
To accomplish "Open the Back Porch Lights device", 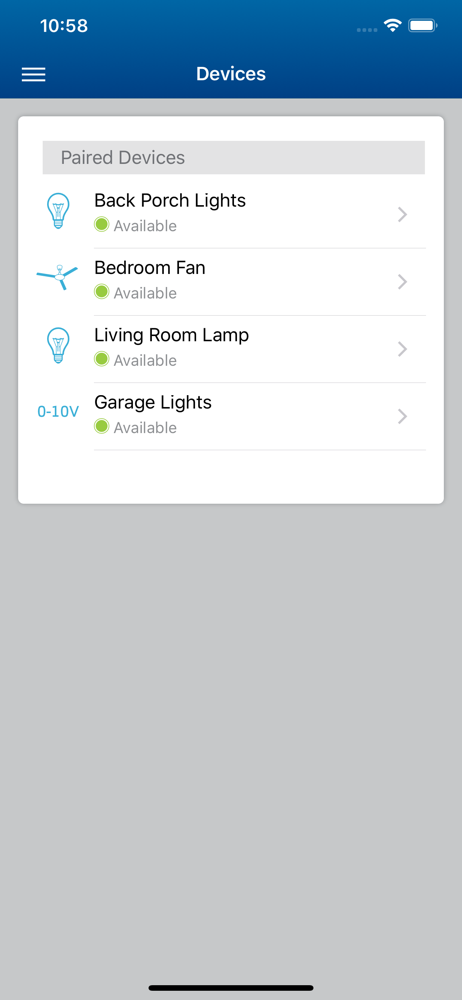I will pyautogui.click(x=230, y=214).
